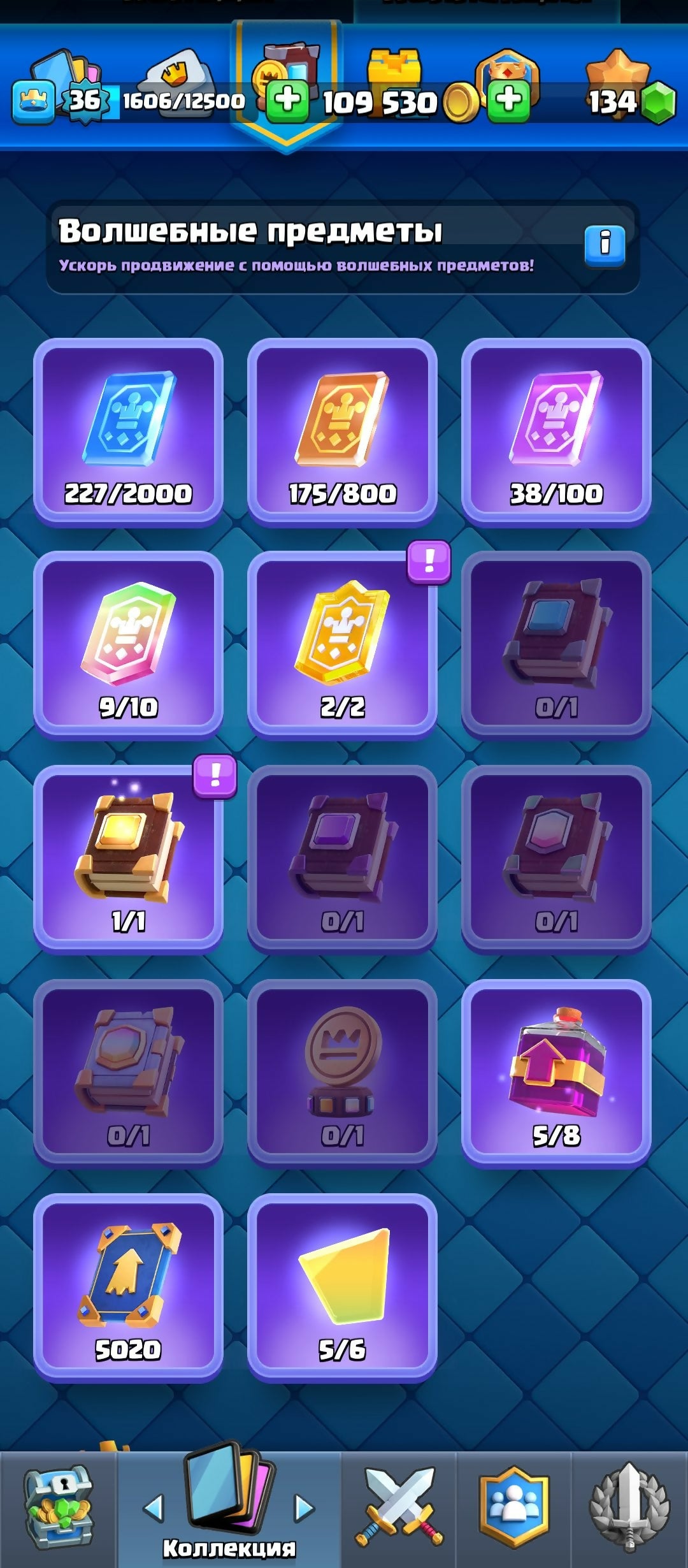Open the glowing book of cards 1/1
688x1568 pixels.
[128, 858]
